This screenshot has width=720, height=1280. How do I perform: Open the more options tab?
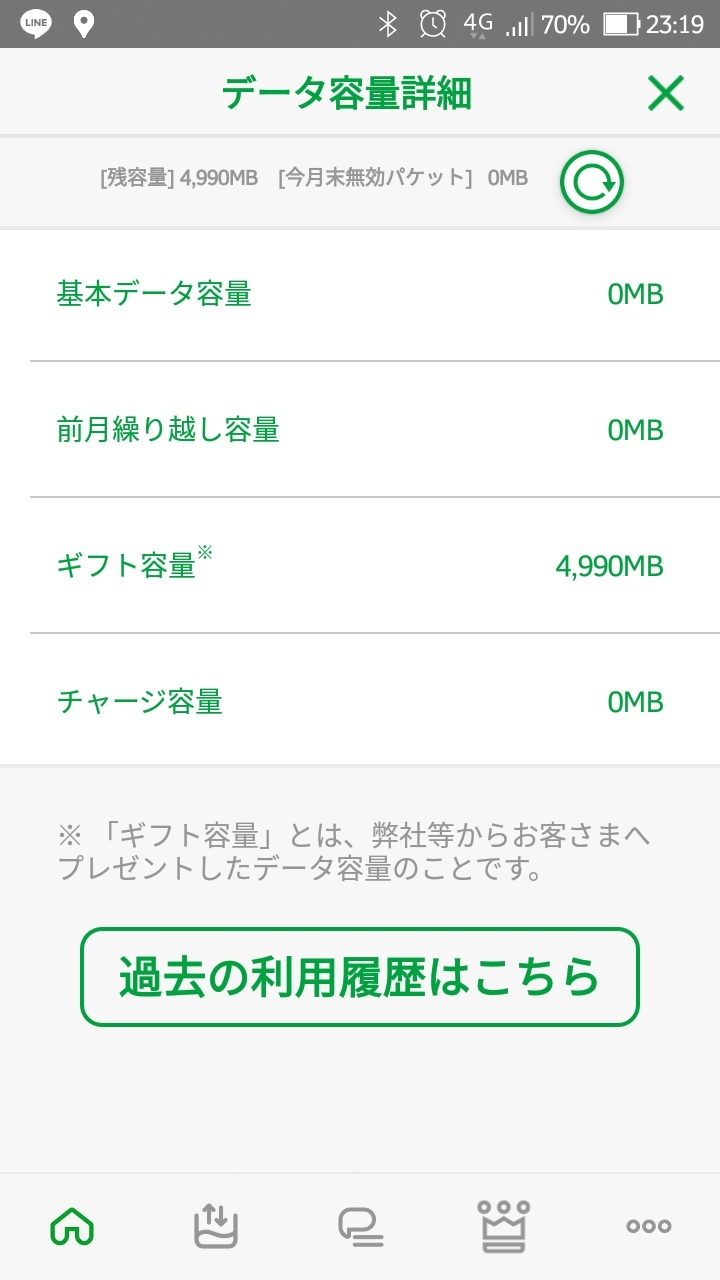point(648,1226)
